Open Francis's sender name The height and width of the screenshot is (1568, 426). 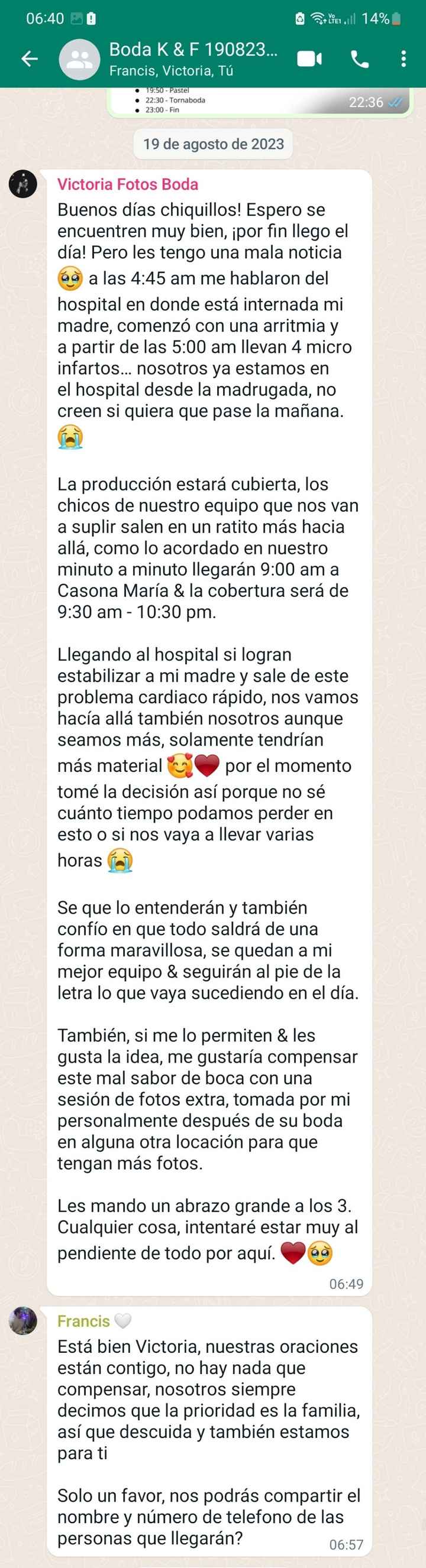[x=83, y=1321]
